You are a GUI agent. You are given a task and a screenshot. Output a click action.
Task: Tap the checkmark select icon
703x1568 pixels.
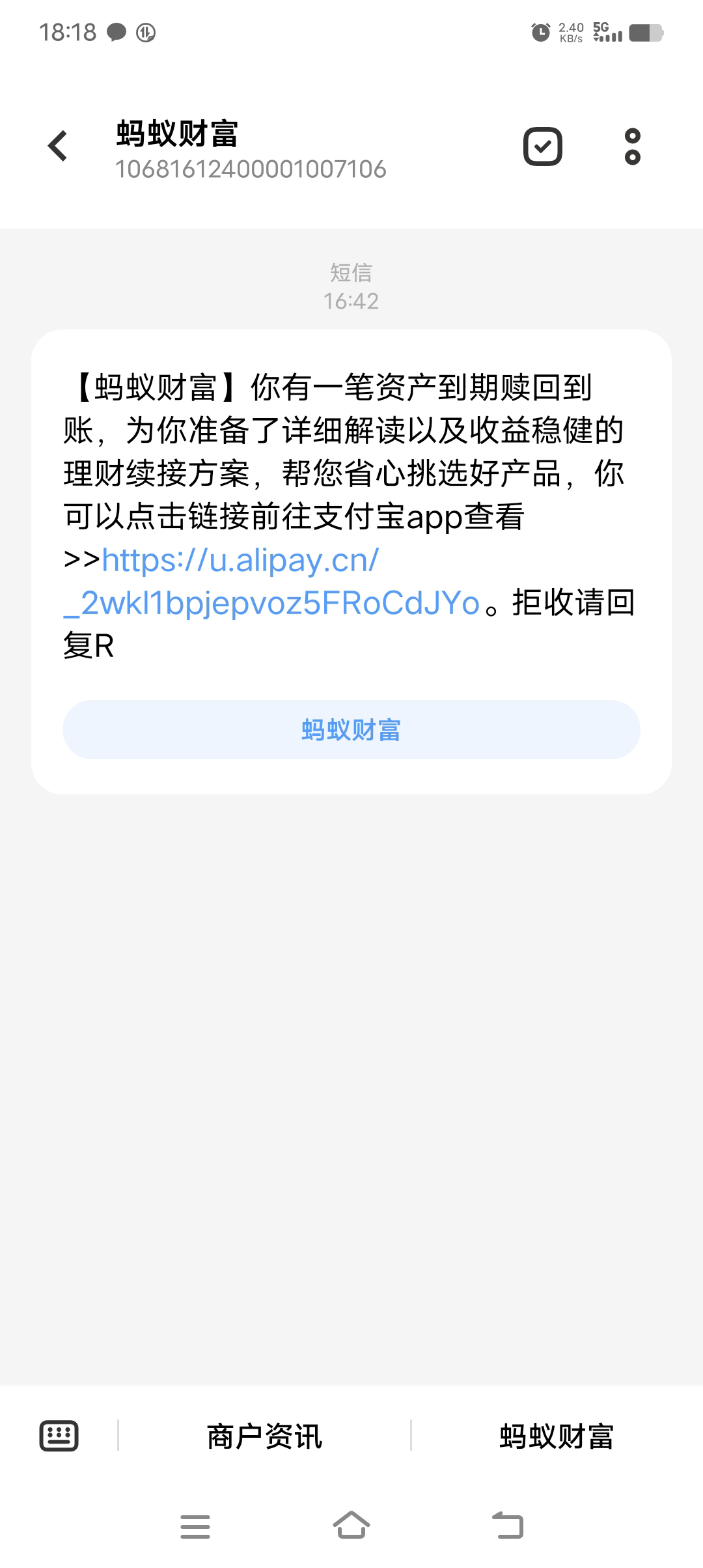542,147
